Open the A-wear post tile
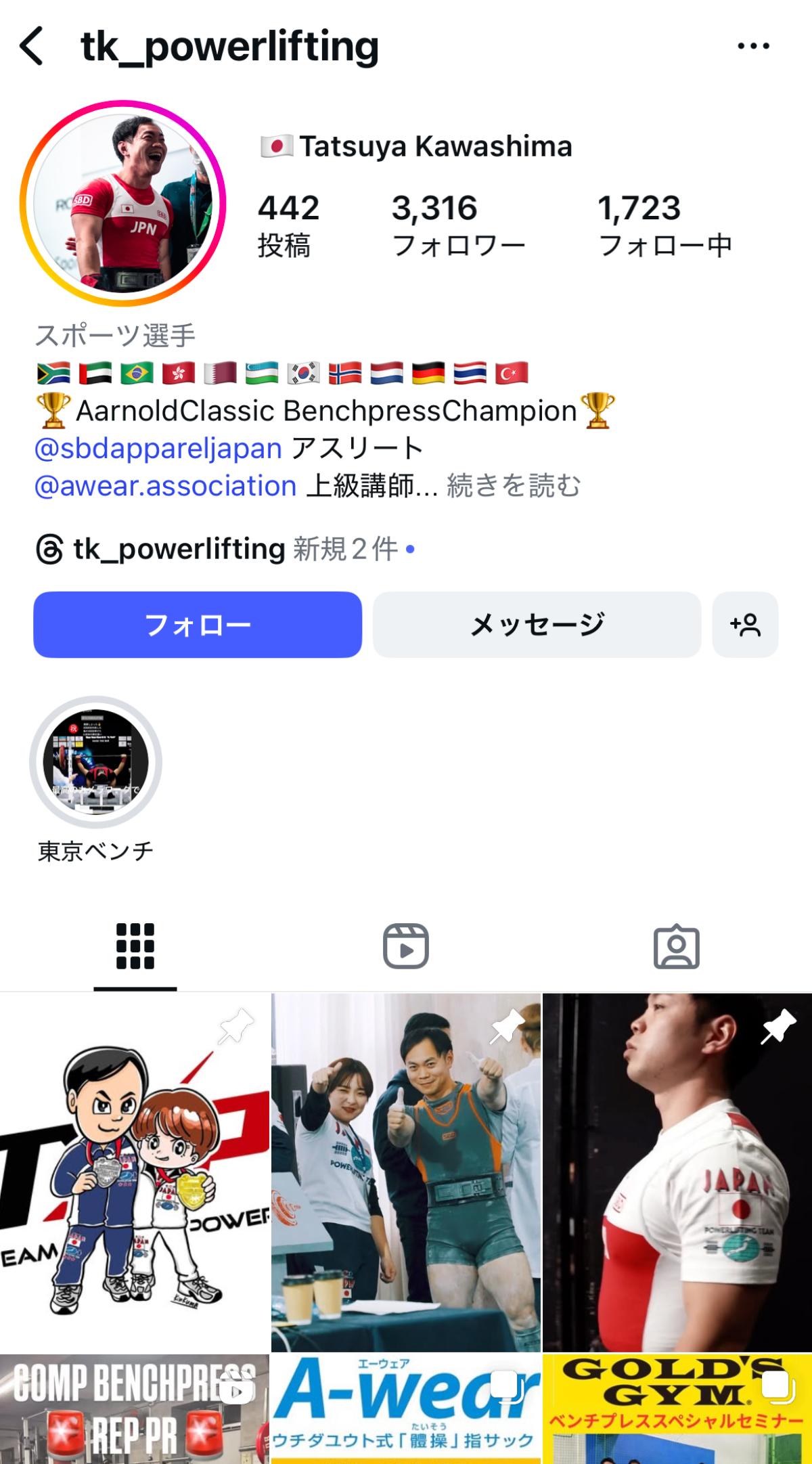 [406, 1409]
